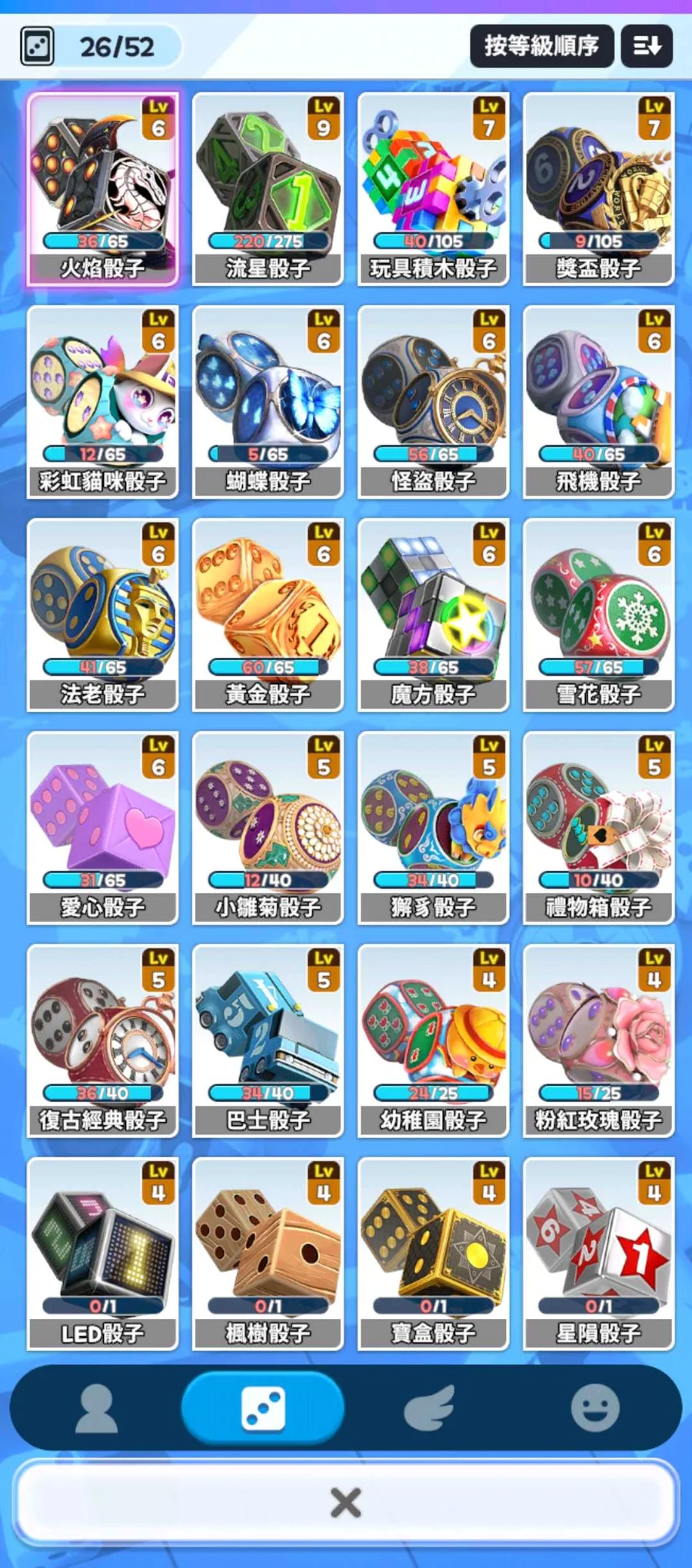
Task: Switch to the character profile tab
Action: [97, 1408]
